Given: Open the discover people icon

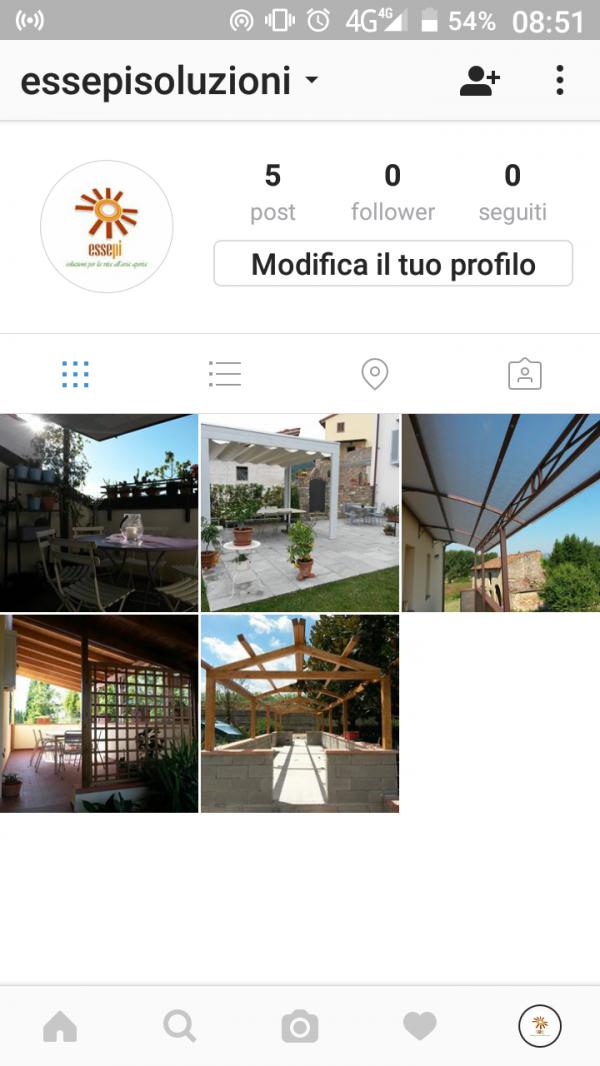Looking at the screenshot, I should pyautogui.click(x=479, y=81).
